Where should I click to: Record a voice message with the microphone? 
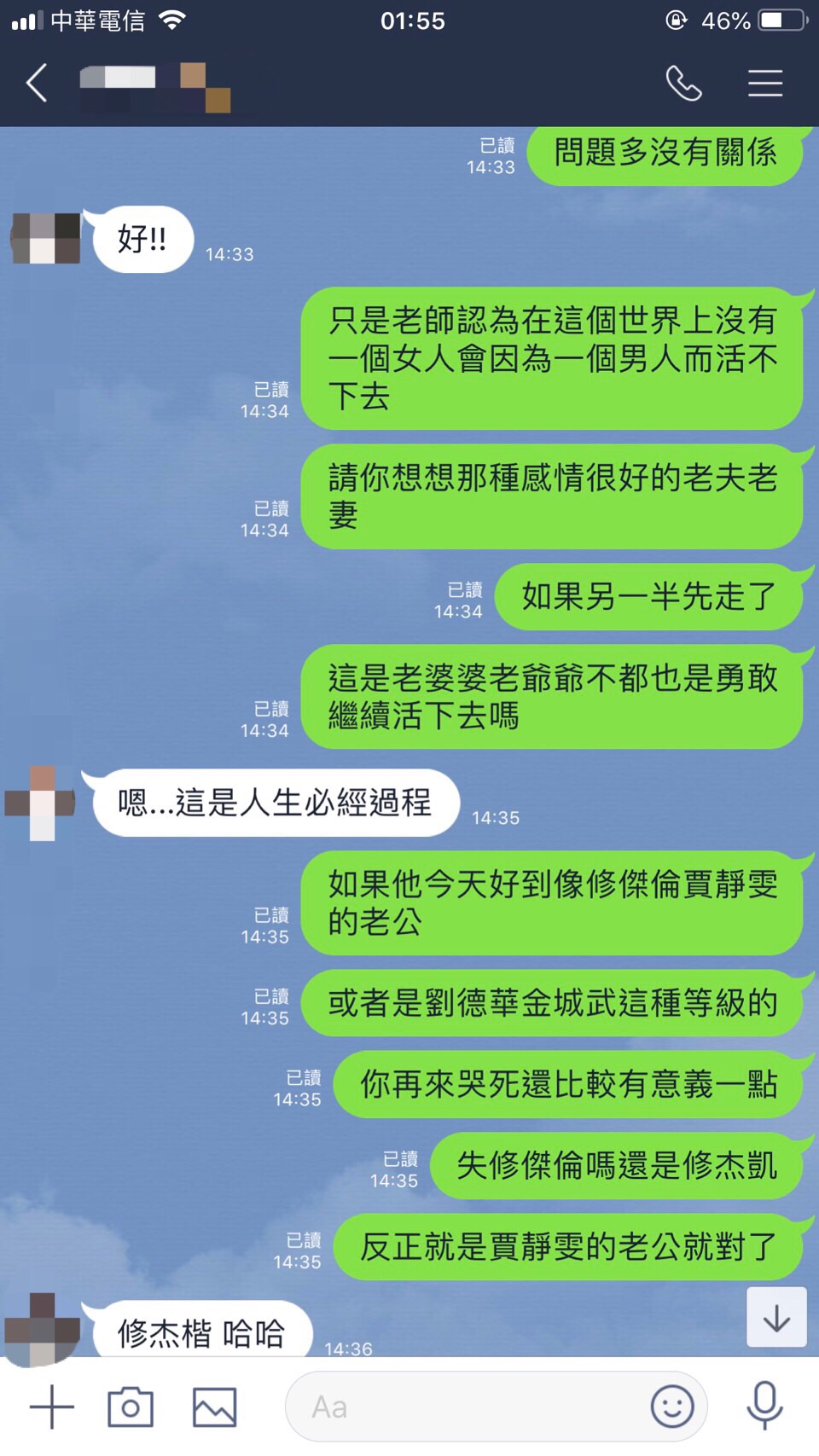click(764, 1405)
